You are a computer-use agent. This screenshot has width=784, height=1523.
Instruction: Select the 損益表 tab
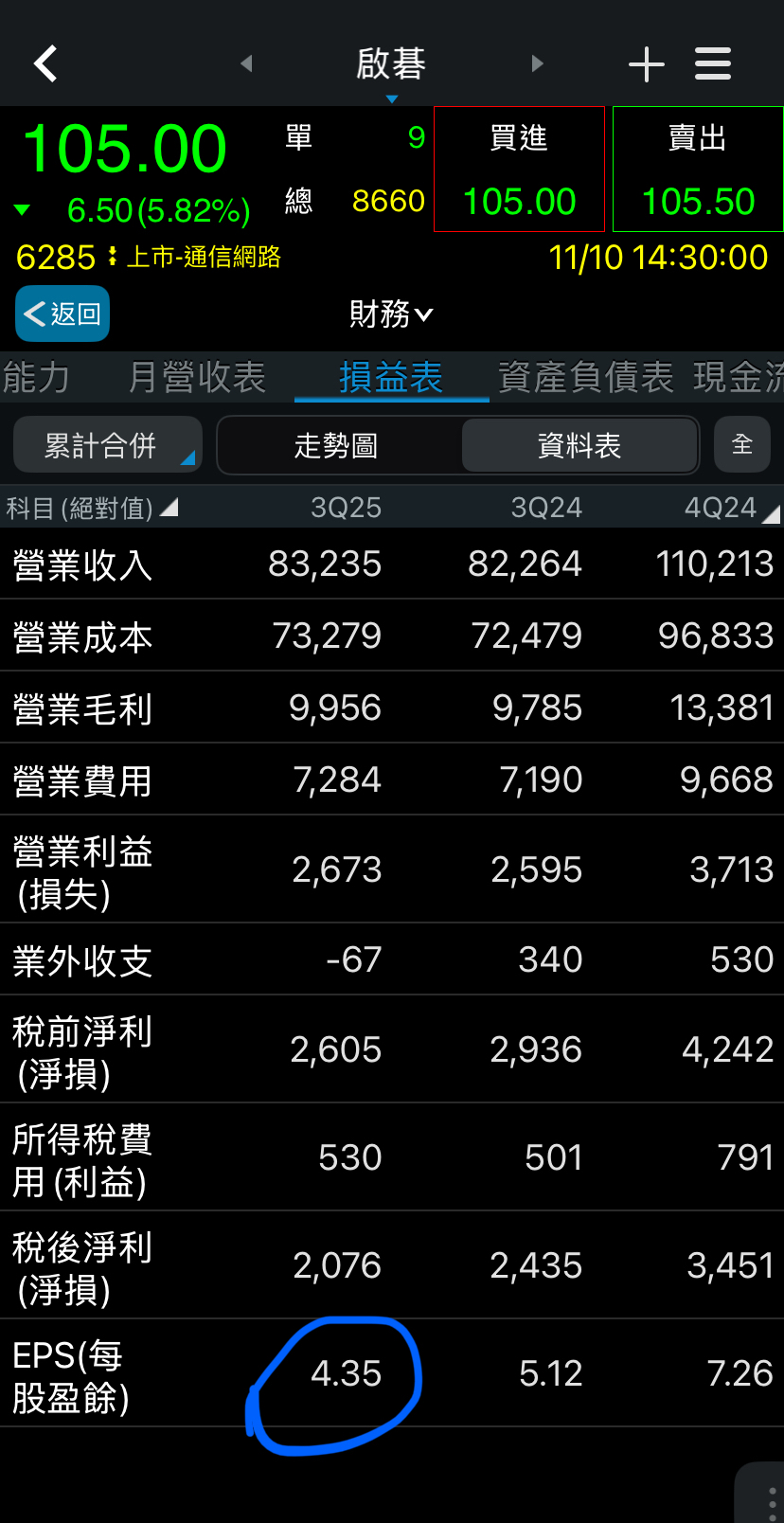[x=391, y=377]
